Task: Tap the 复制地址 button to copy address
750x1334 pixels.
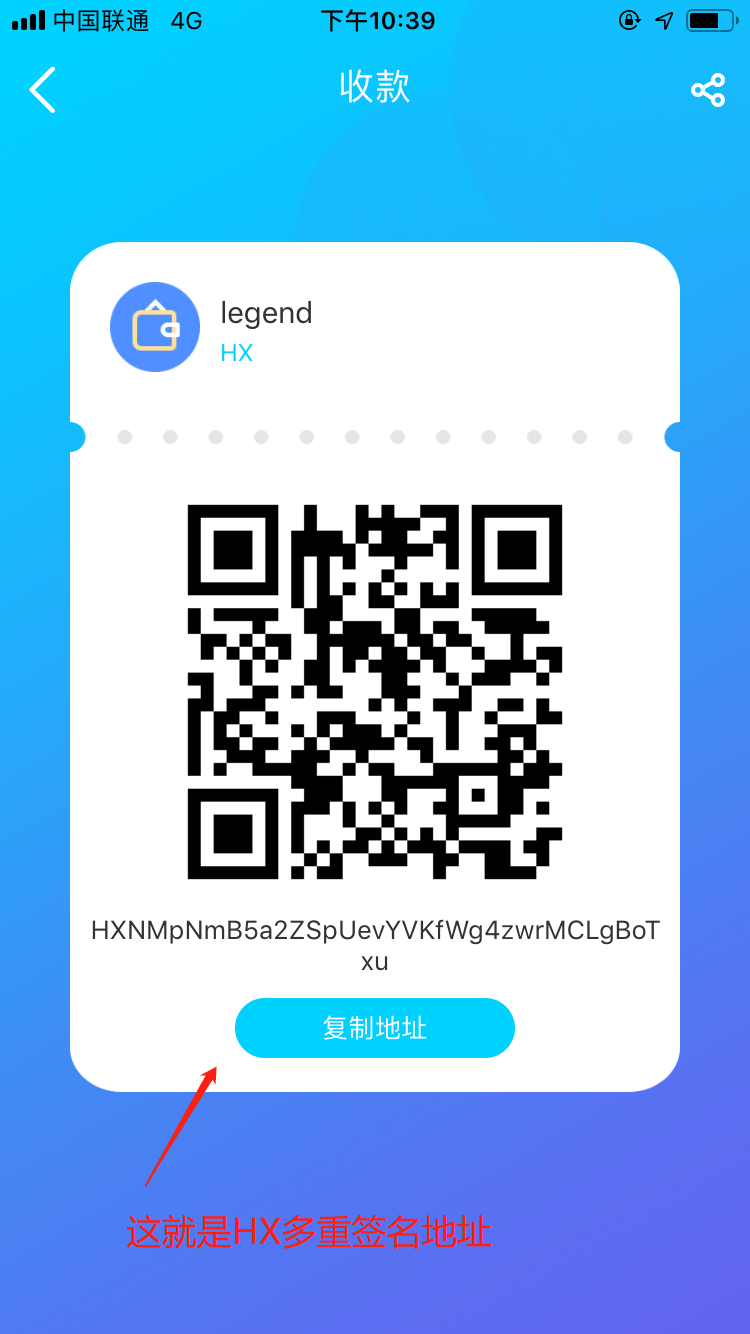Action: pyautogui.click(x=375, y=1028)
